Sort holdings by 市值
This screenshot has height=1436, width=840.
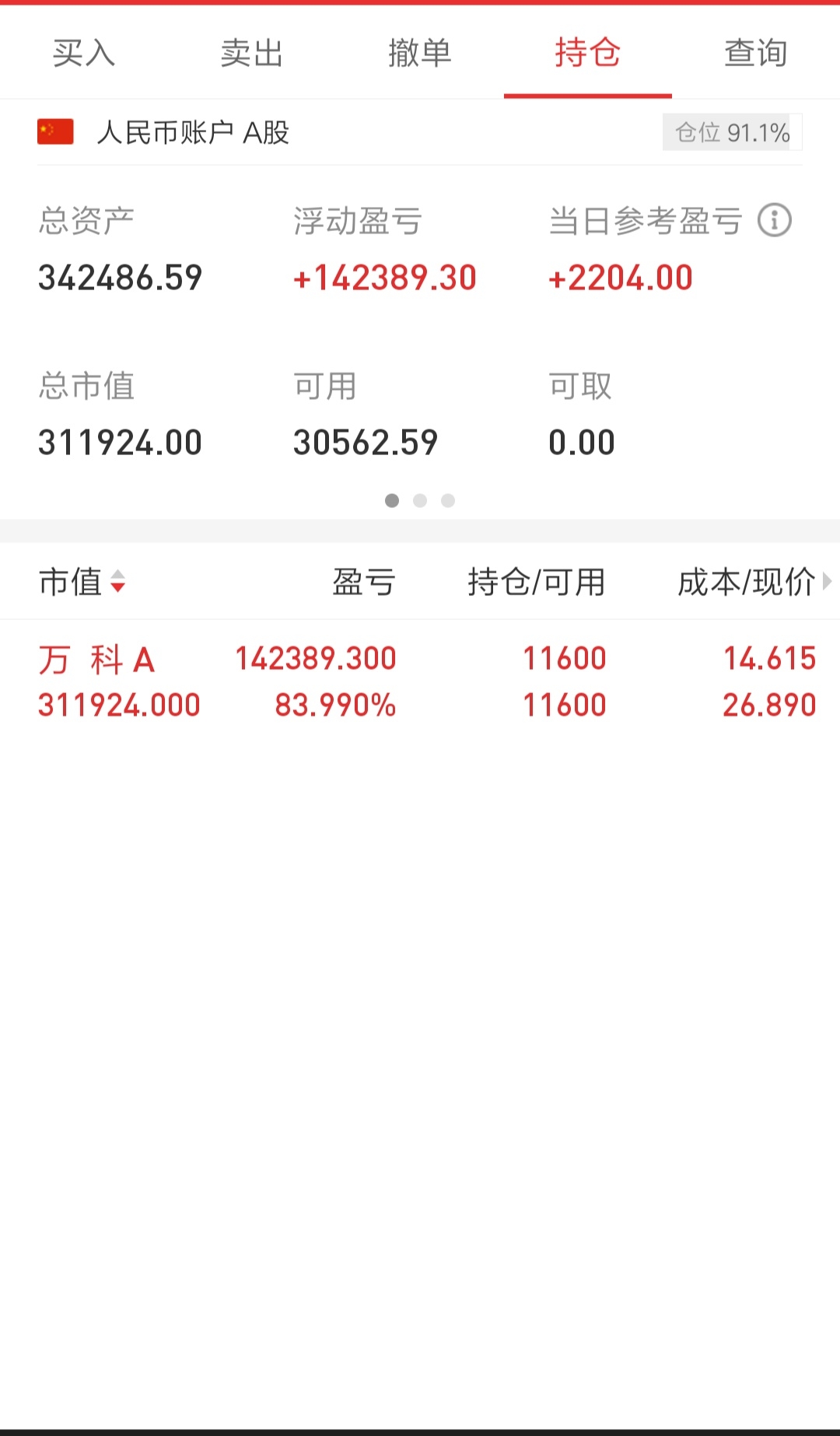82,581
